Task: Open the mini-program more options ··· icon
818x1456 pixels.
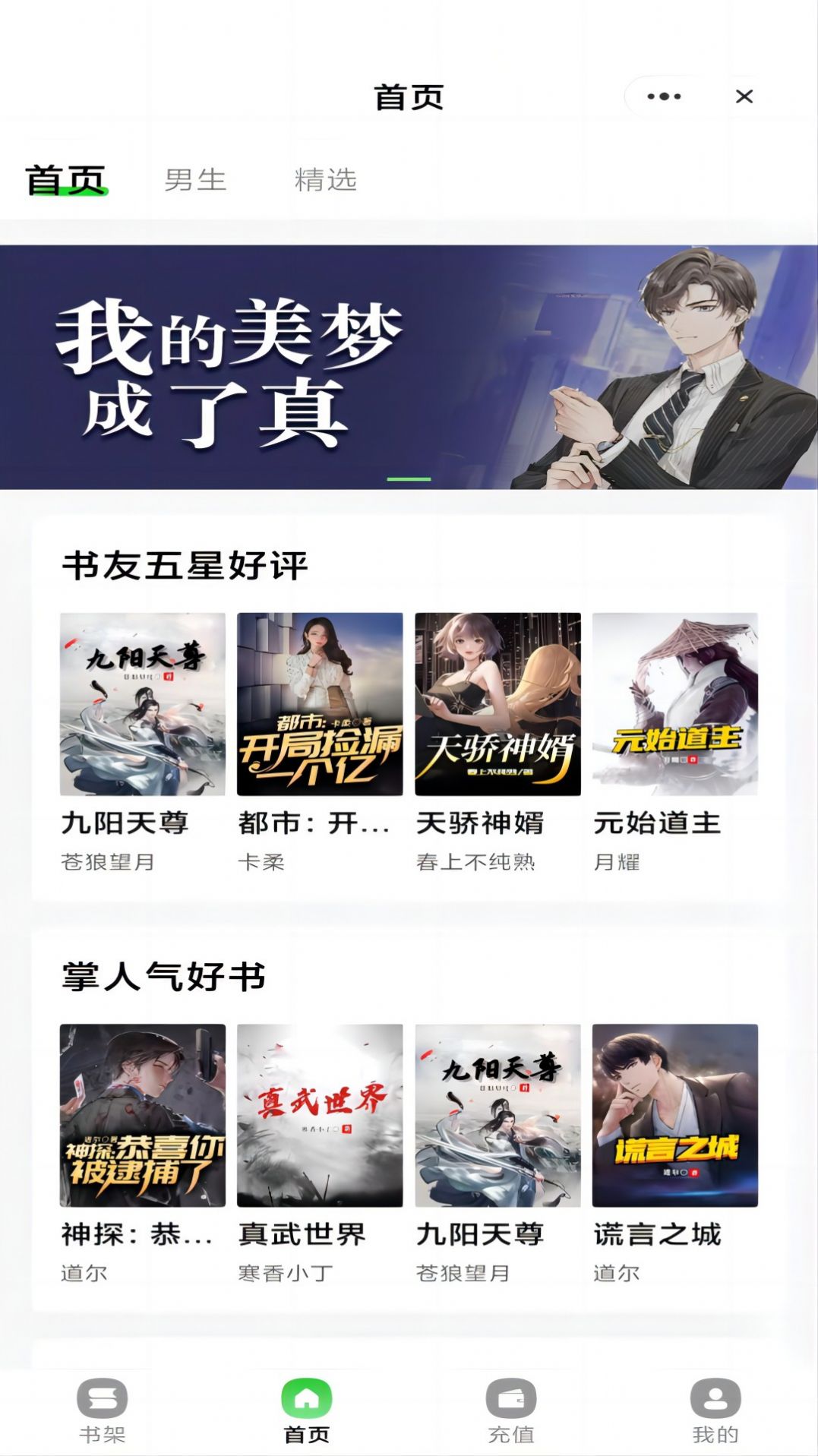Action: 665,96
